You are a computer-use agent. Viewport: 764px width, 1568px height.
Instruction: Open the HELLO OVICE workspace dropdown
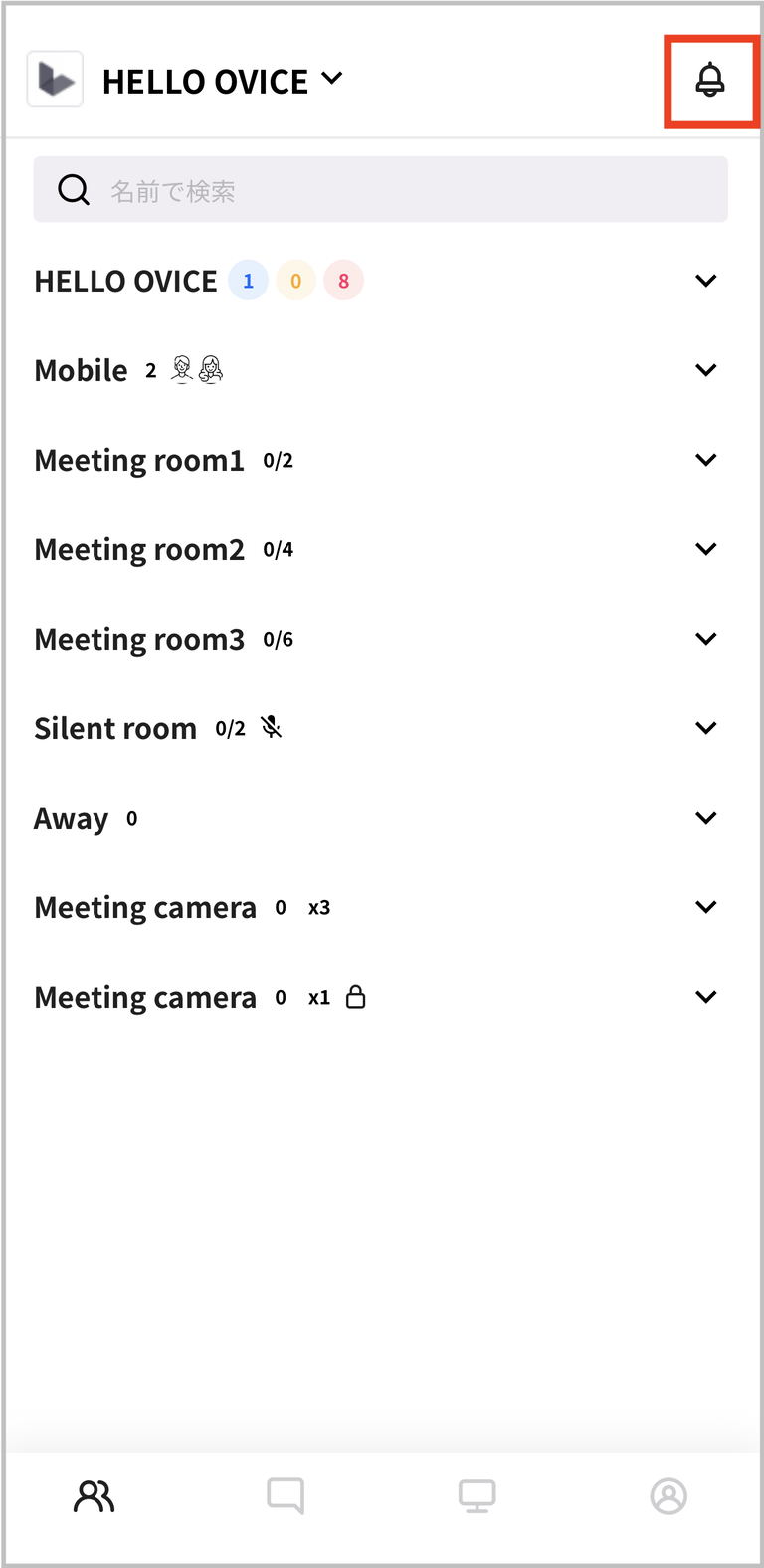click(222, 81)
